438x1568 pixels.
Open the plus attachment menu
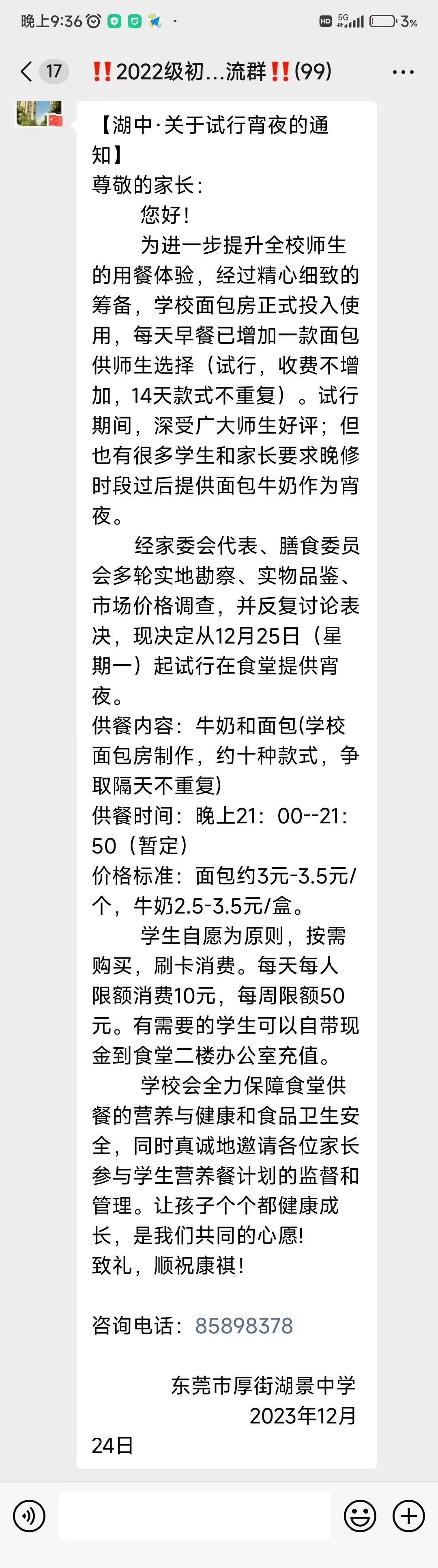point(408,1515)
